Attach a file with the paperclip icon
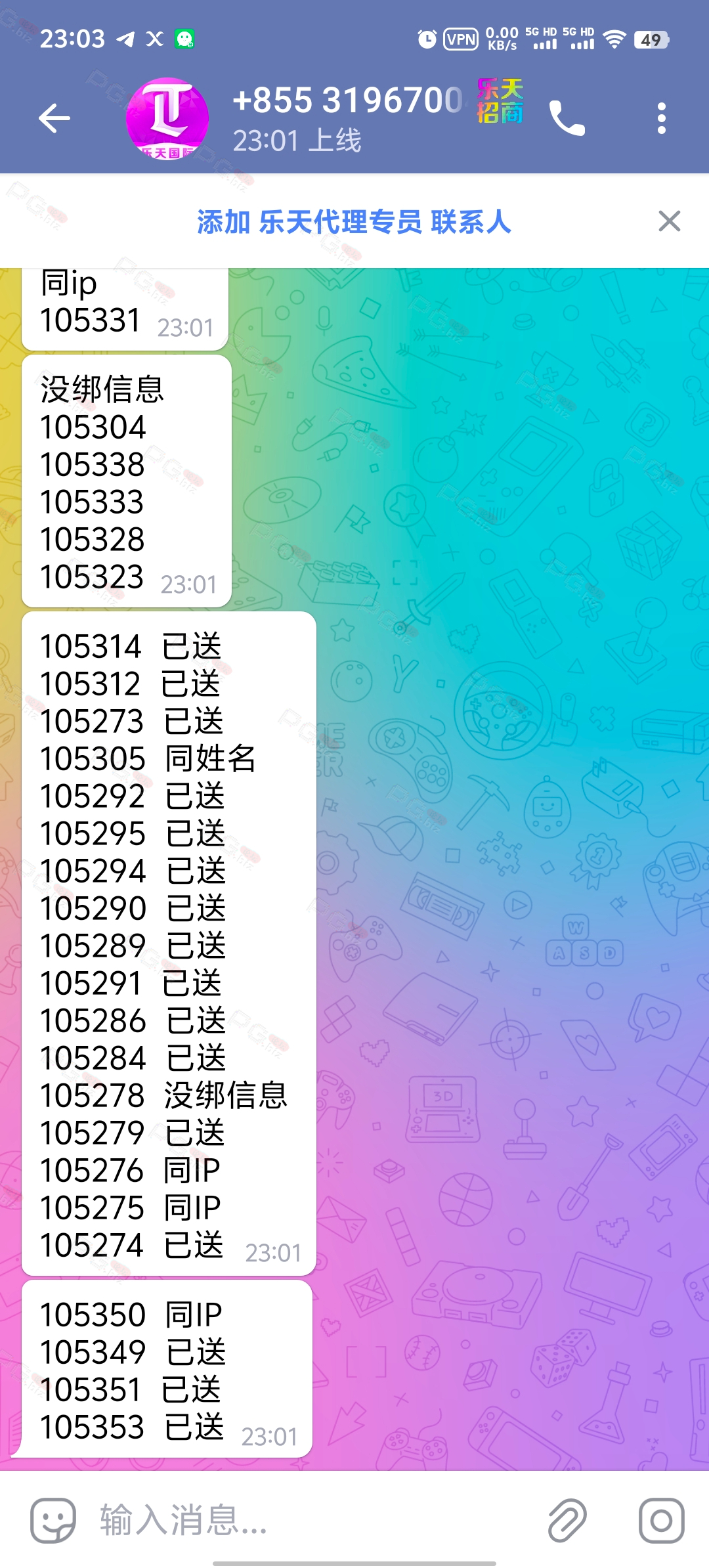The width and height of the screenshot is (709, 1568). (567, 1520)
